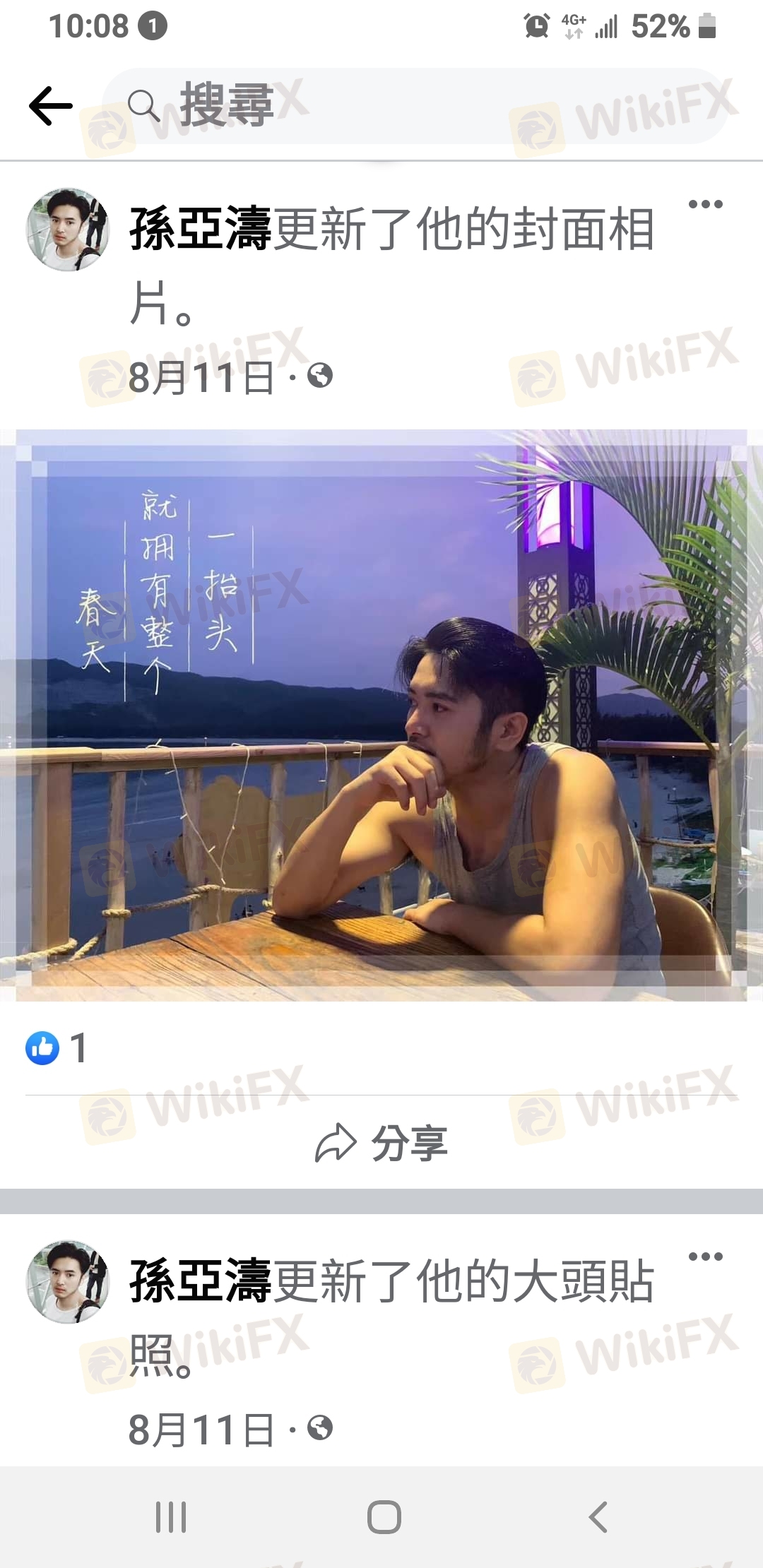Open overflow menu on profile picture post
This screenshot has width=763, height=1568.
[x=705, y=1257]
